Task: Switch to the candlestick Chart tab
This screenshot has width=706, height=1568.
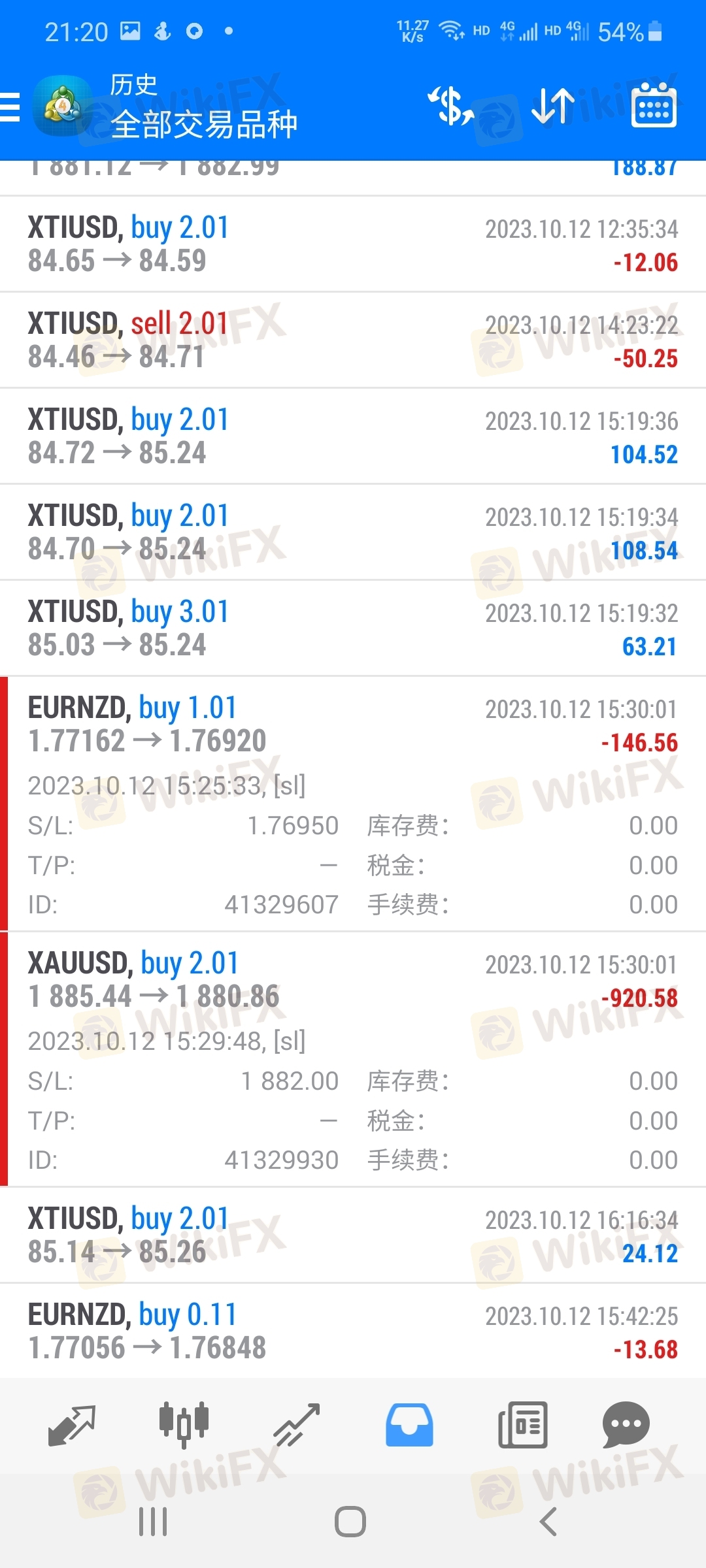Action: click(184, 1425)
